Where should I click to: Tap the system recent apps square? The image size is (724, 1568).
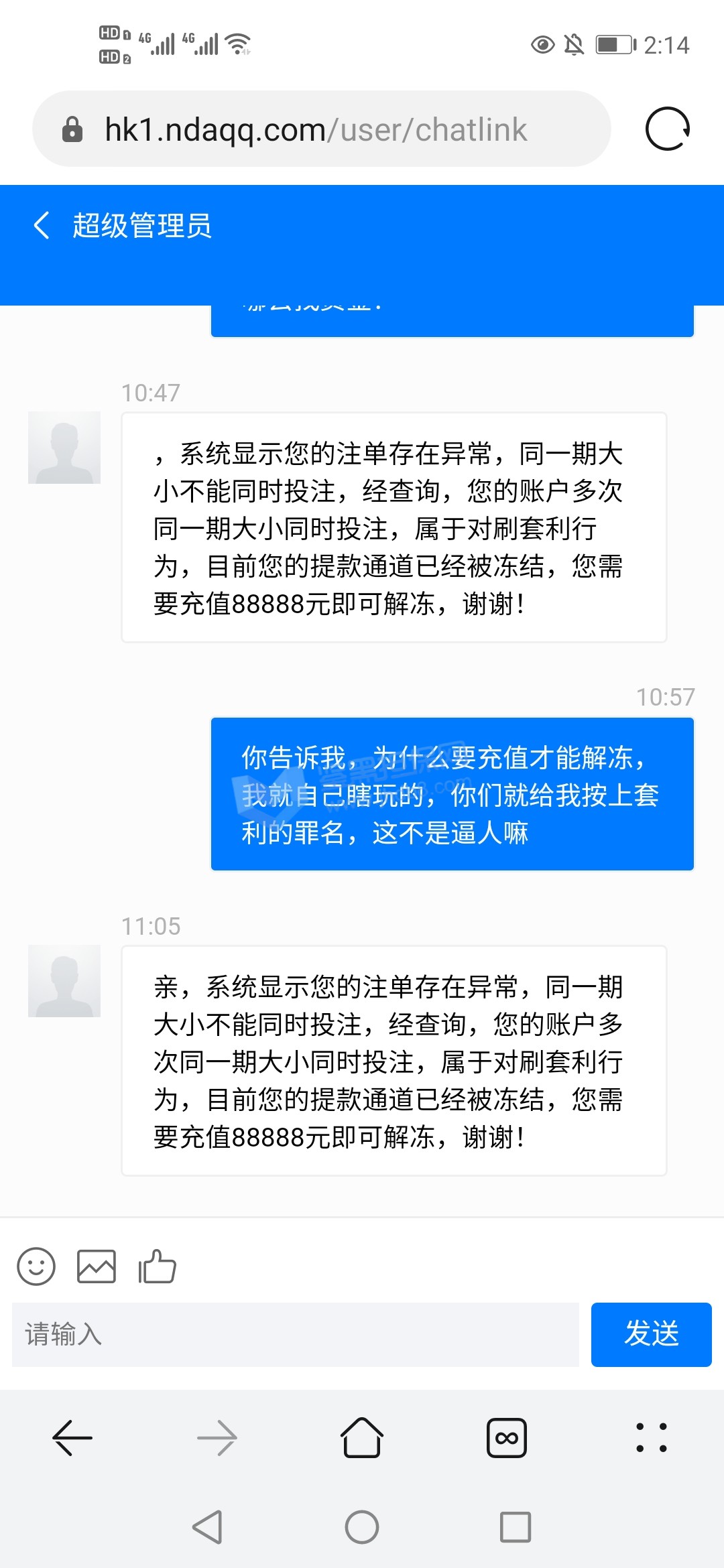(516, 1527)
